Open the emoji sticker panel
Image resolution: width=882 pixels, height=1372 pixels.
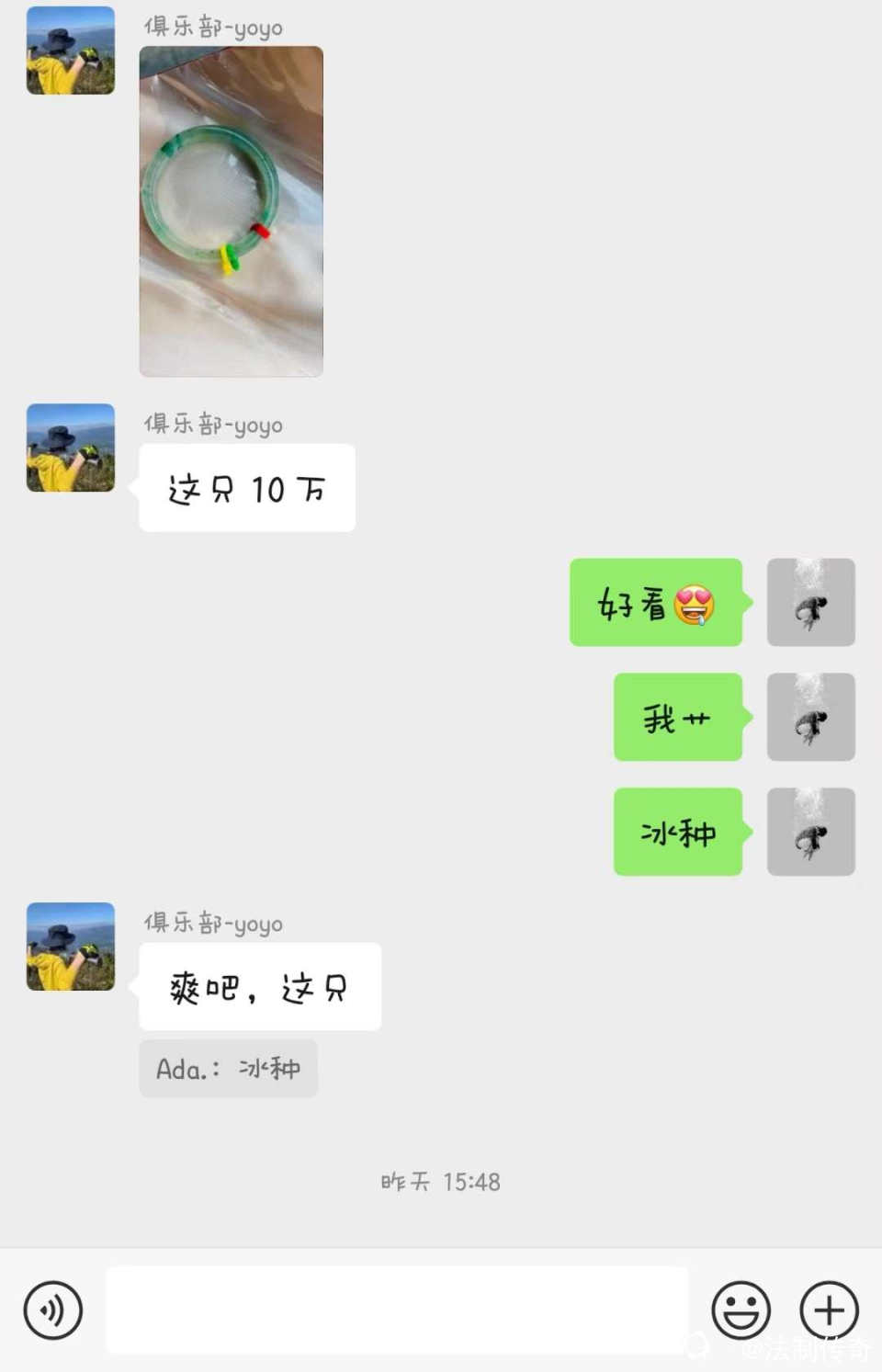pos(741,1310)
